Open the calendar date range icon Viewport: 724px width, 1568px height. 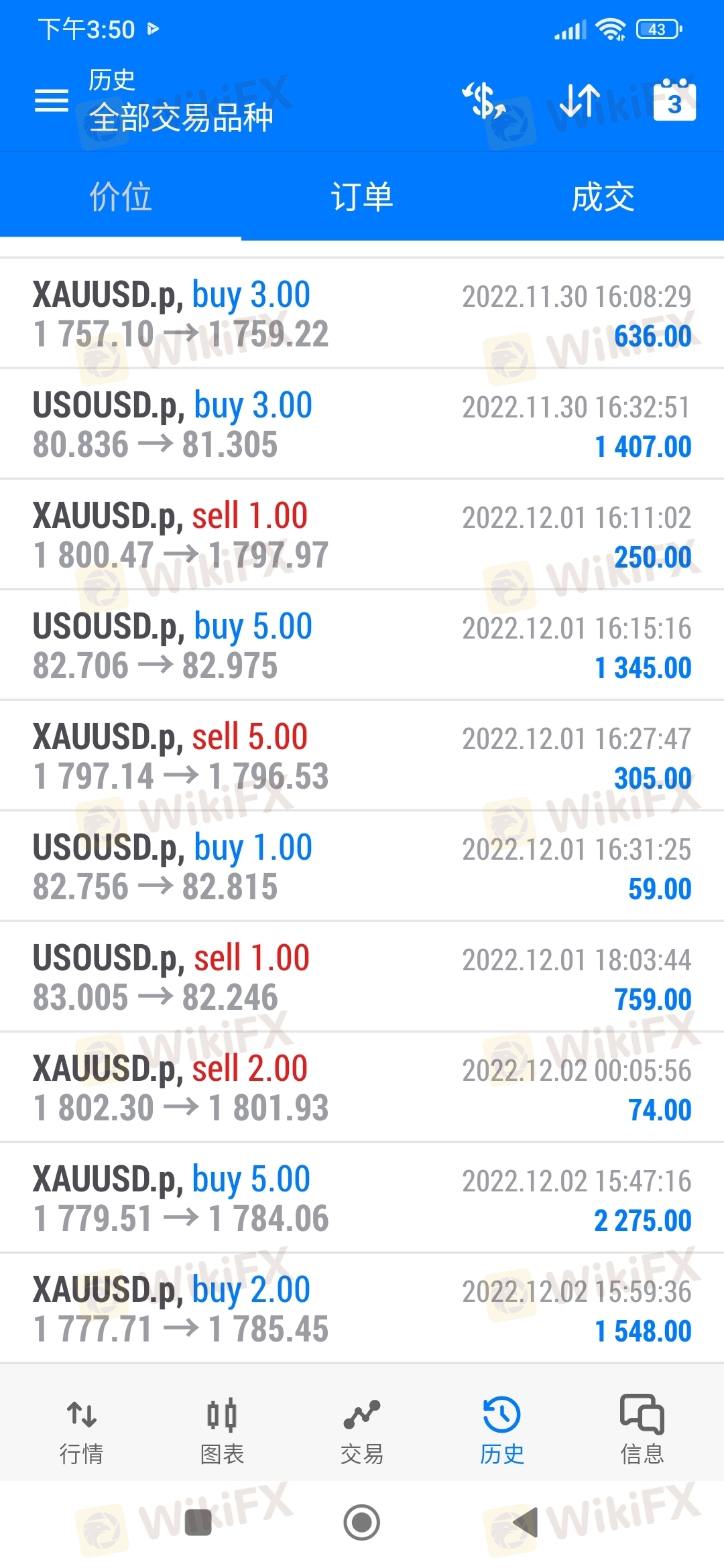[674, 100]
